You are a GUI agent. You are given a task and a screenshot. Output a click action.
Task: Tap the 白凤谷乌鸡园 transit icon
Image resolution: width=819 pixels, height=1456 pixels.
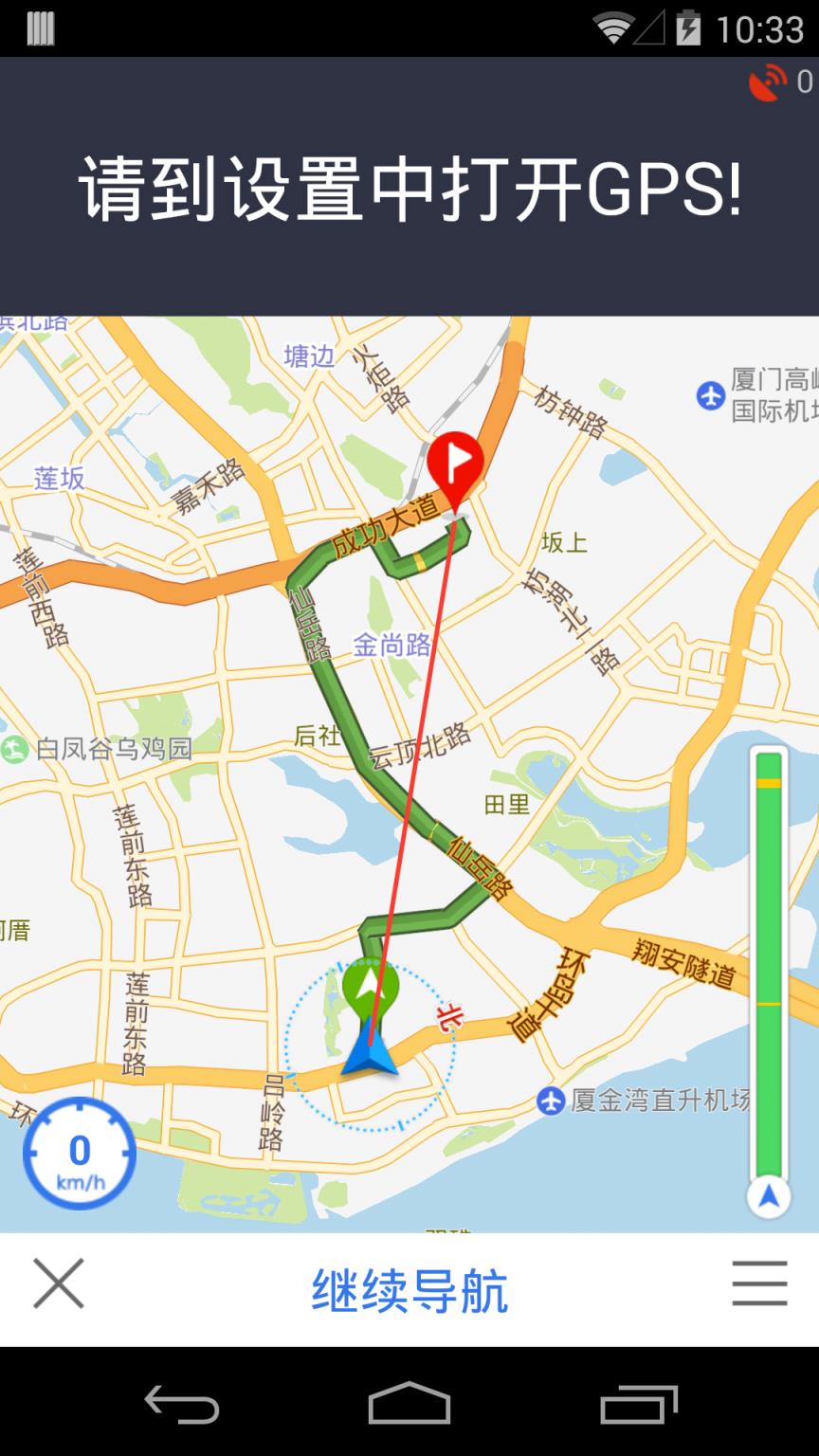[15, 747]
